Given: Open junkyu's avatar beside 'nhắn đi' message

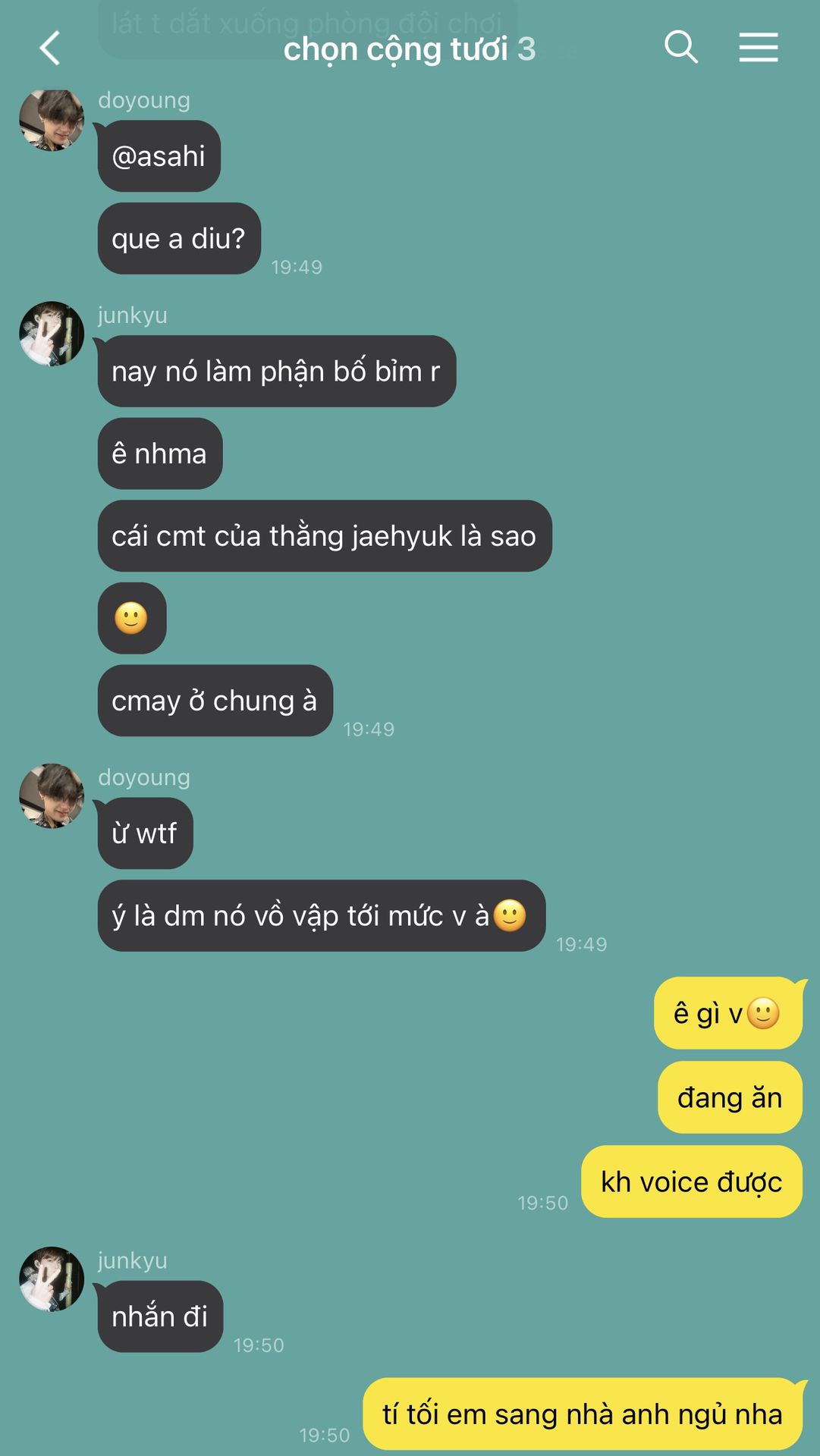Looking at the screenshot, I should 52,1279.
